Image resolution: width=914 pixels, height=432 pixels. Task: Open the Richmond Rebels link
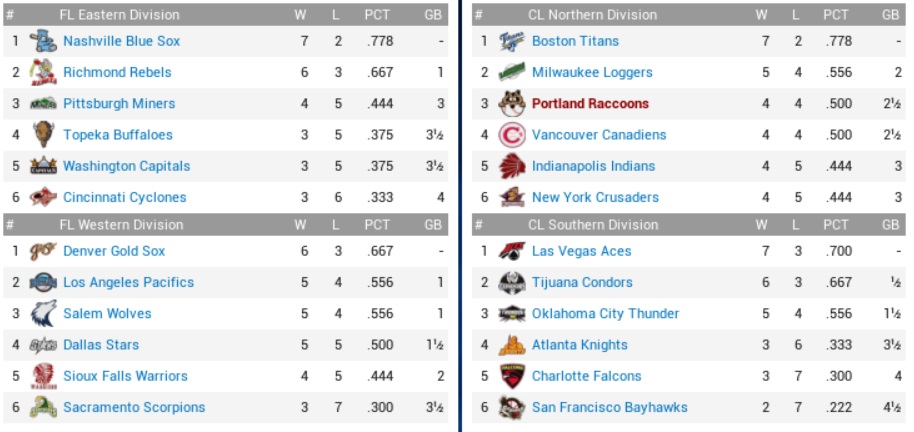tap(117, 72)
